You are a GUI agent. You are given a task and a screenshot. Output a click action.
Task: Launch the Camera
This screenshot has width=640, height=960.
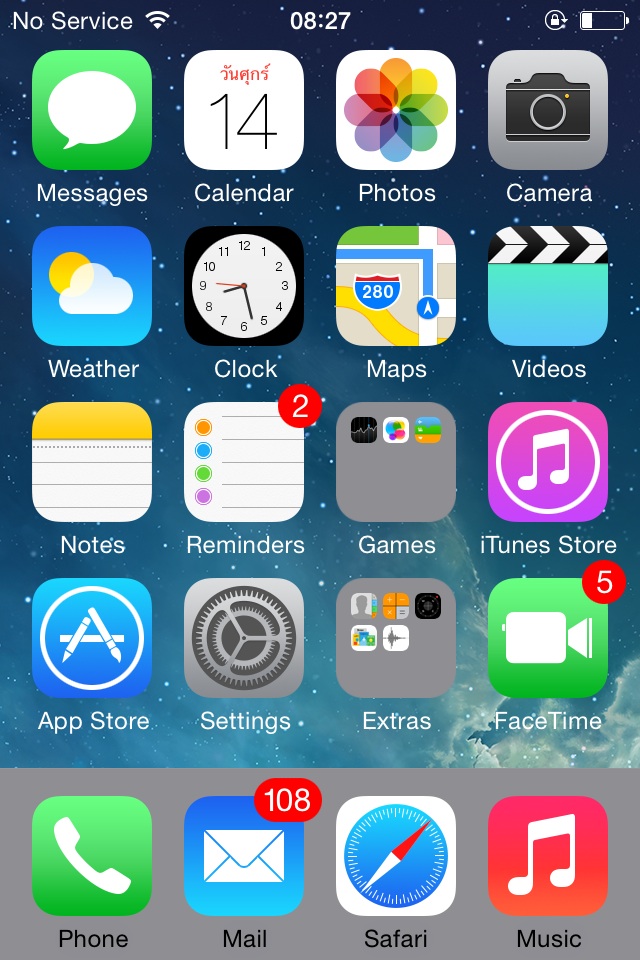pyautogui.click(x=548, y=110)
